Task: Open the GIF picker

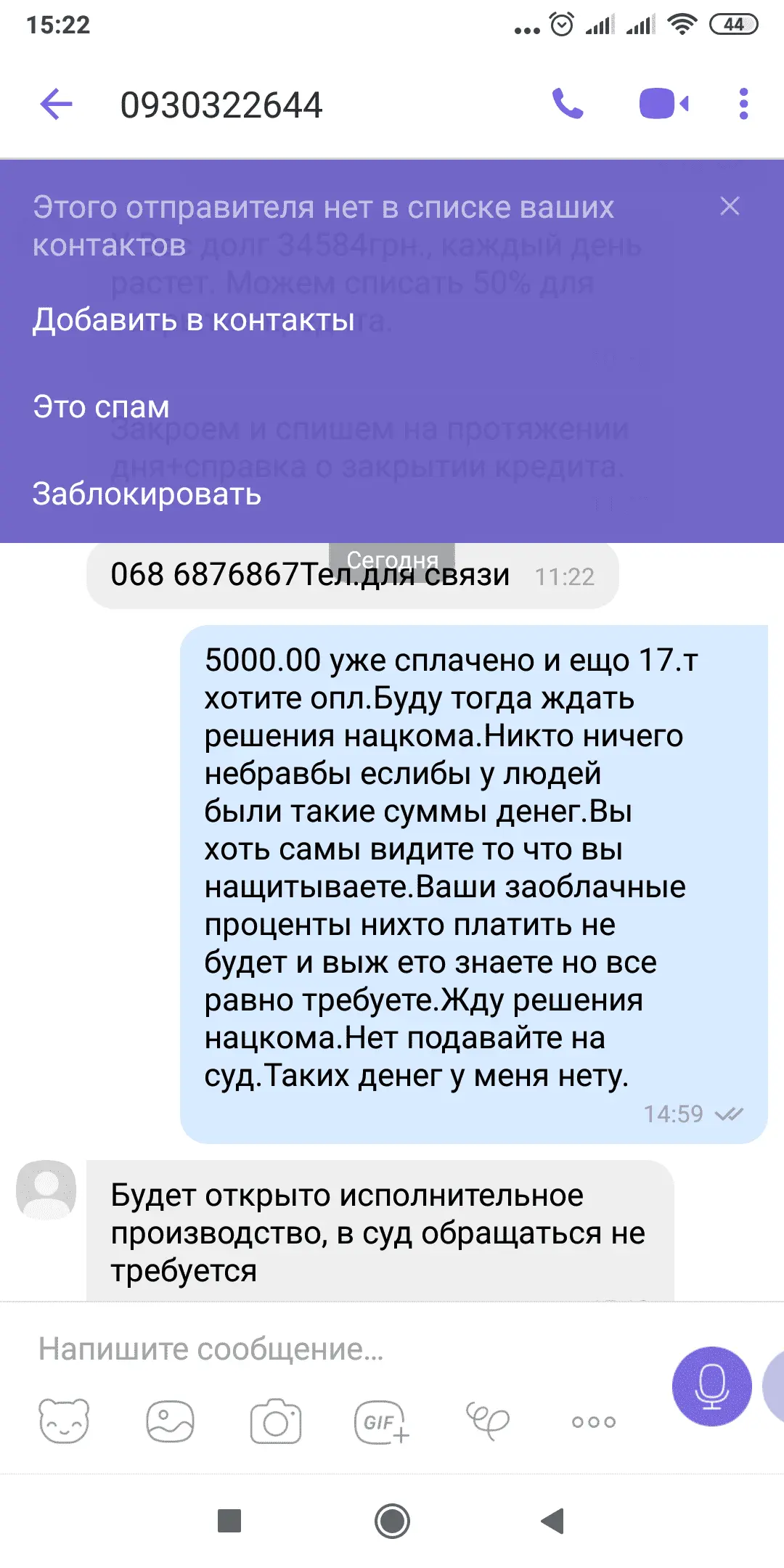Action: click(381, 1421)
